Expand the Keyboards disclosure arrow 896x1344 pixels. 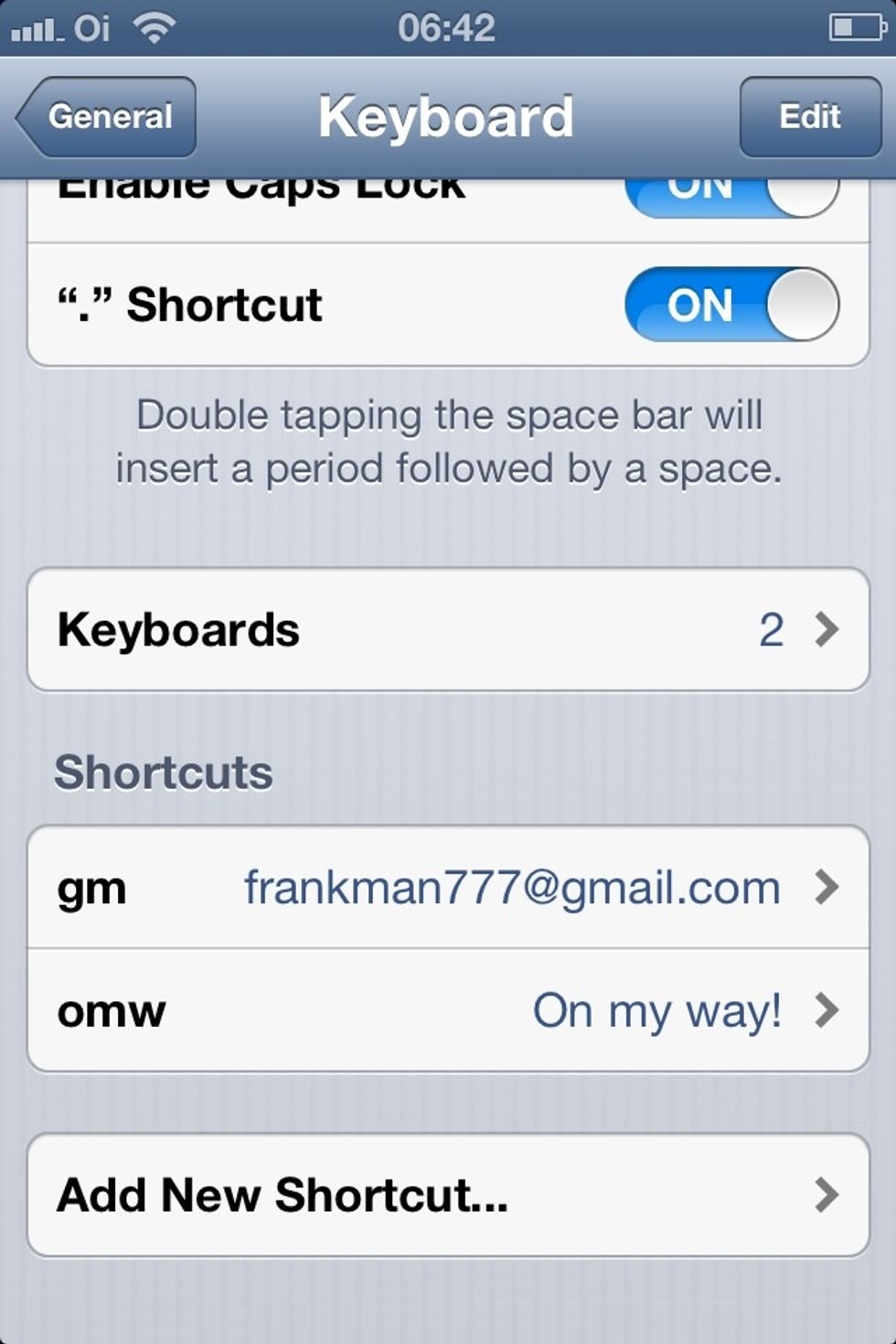click(828, 629)
